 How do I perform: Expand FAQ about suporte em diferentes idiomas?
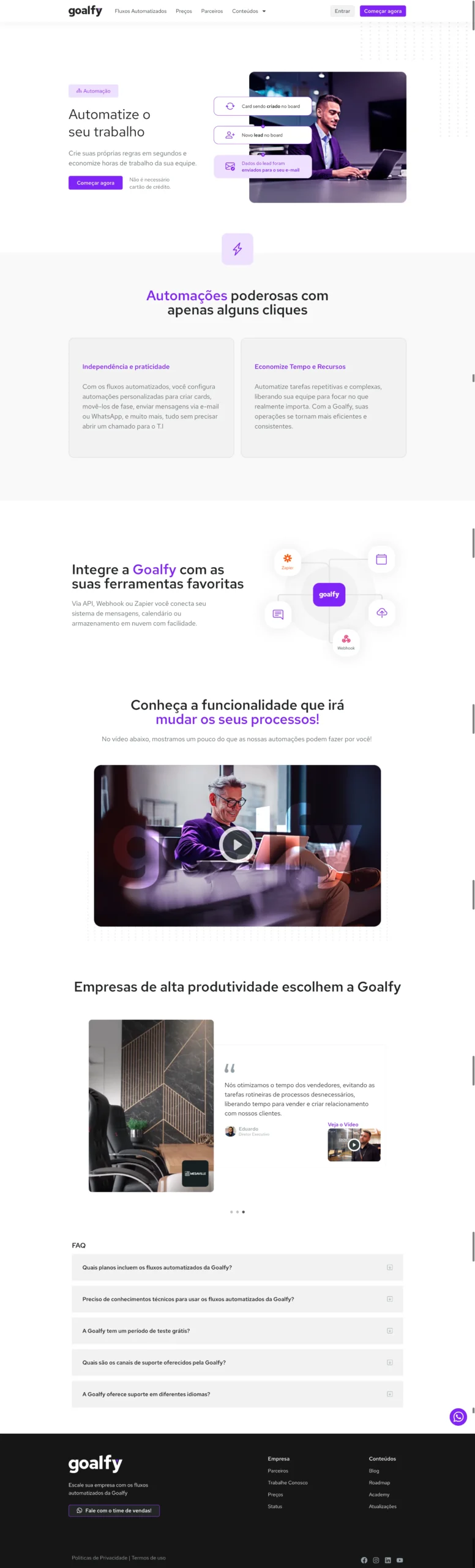tap(237, 1394)
